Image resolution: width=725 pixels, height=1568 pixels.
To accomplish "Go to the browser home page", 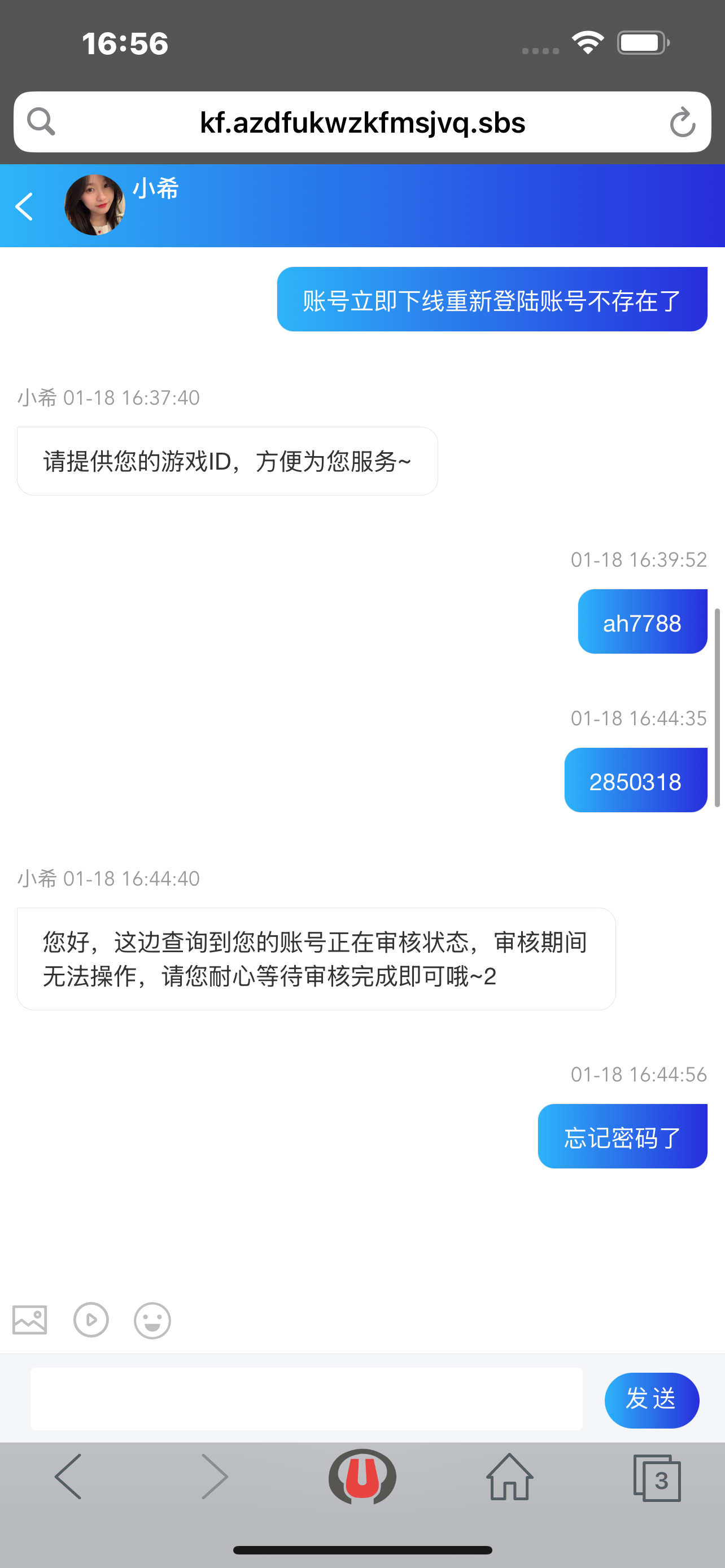I will 509,1477.
